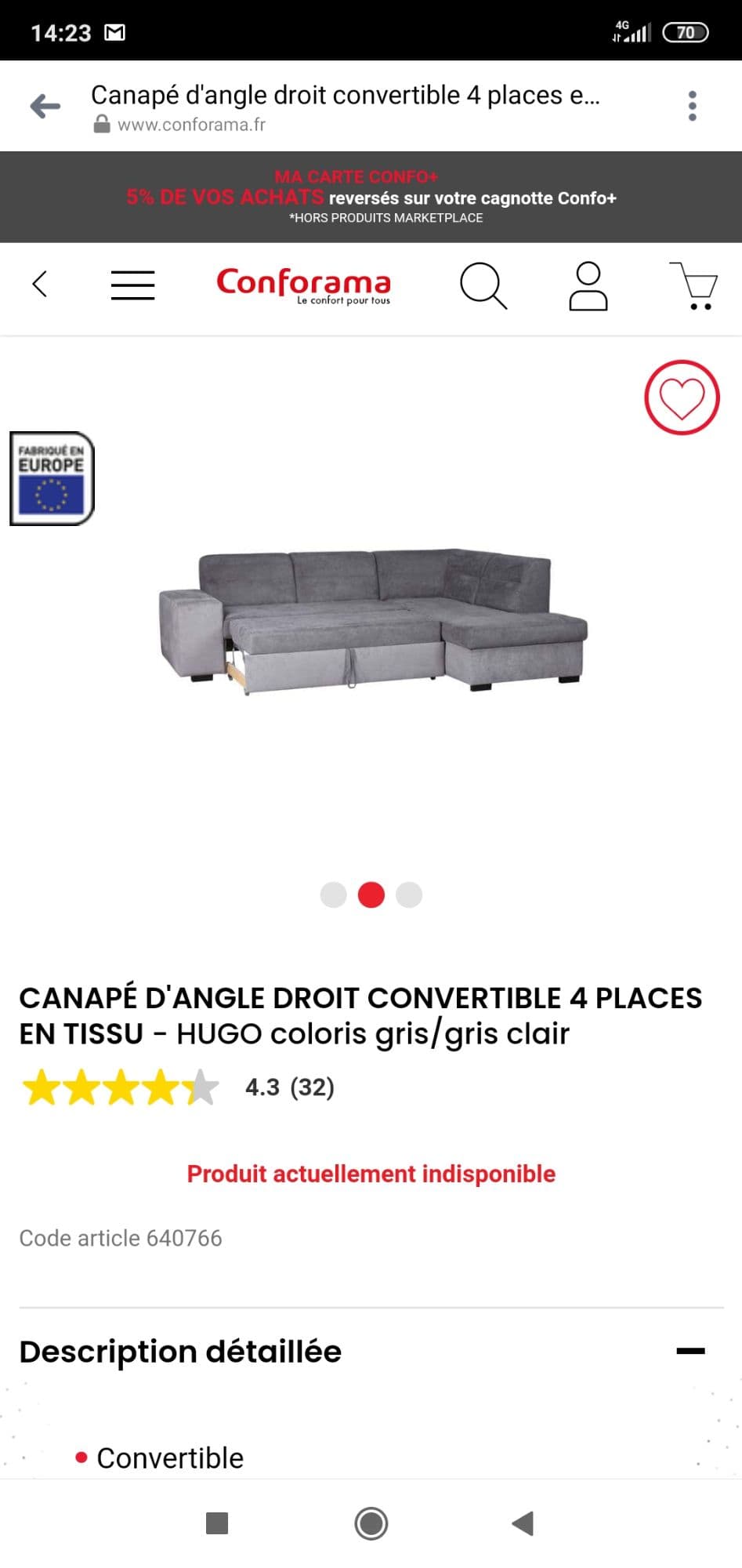Screen dimensions: 742x1568
Task: Click the lock icon next to the URL
Action: (101, 124)
